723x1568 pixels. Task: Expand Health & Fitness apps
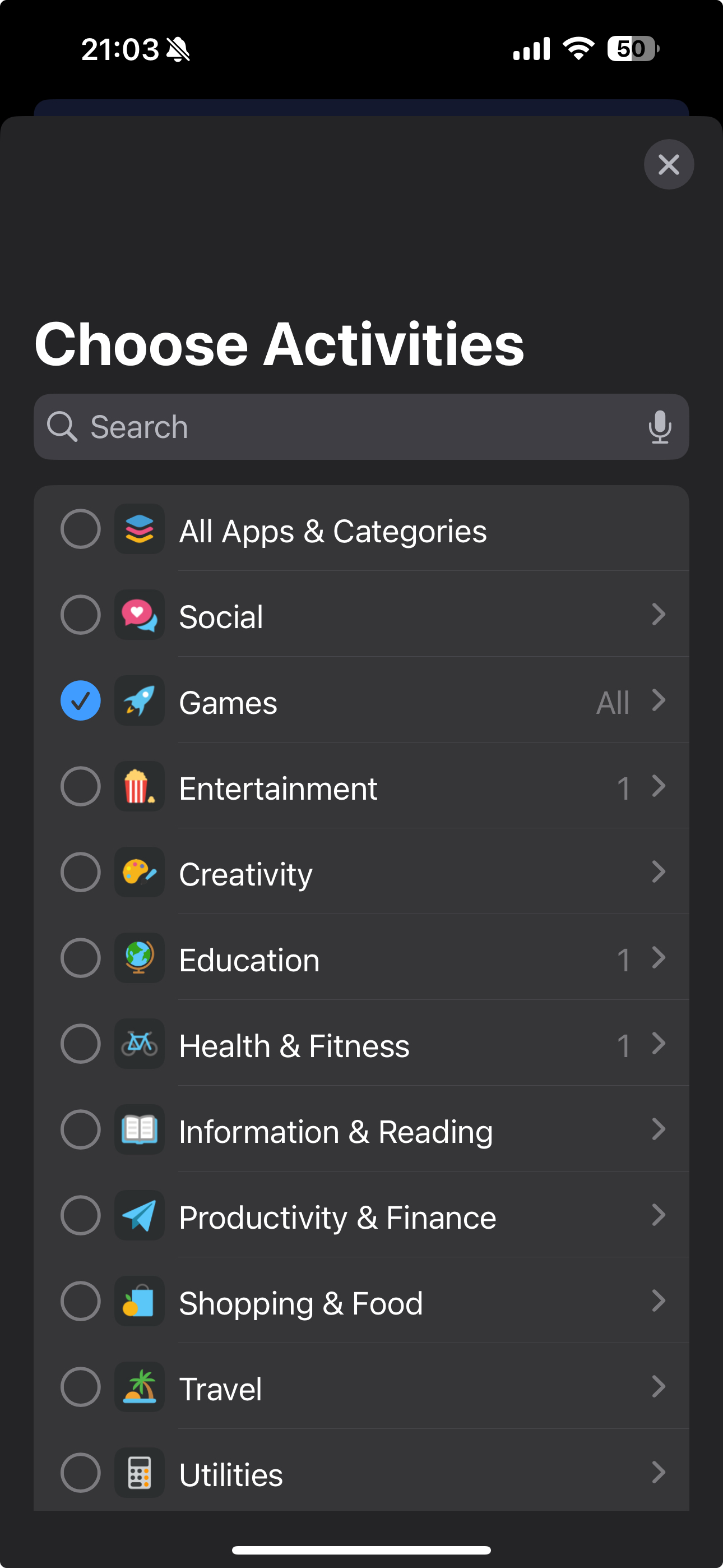pyautogui.click(x=658, y=1044)
